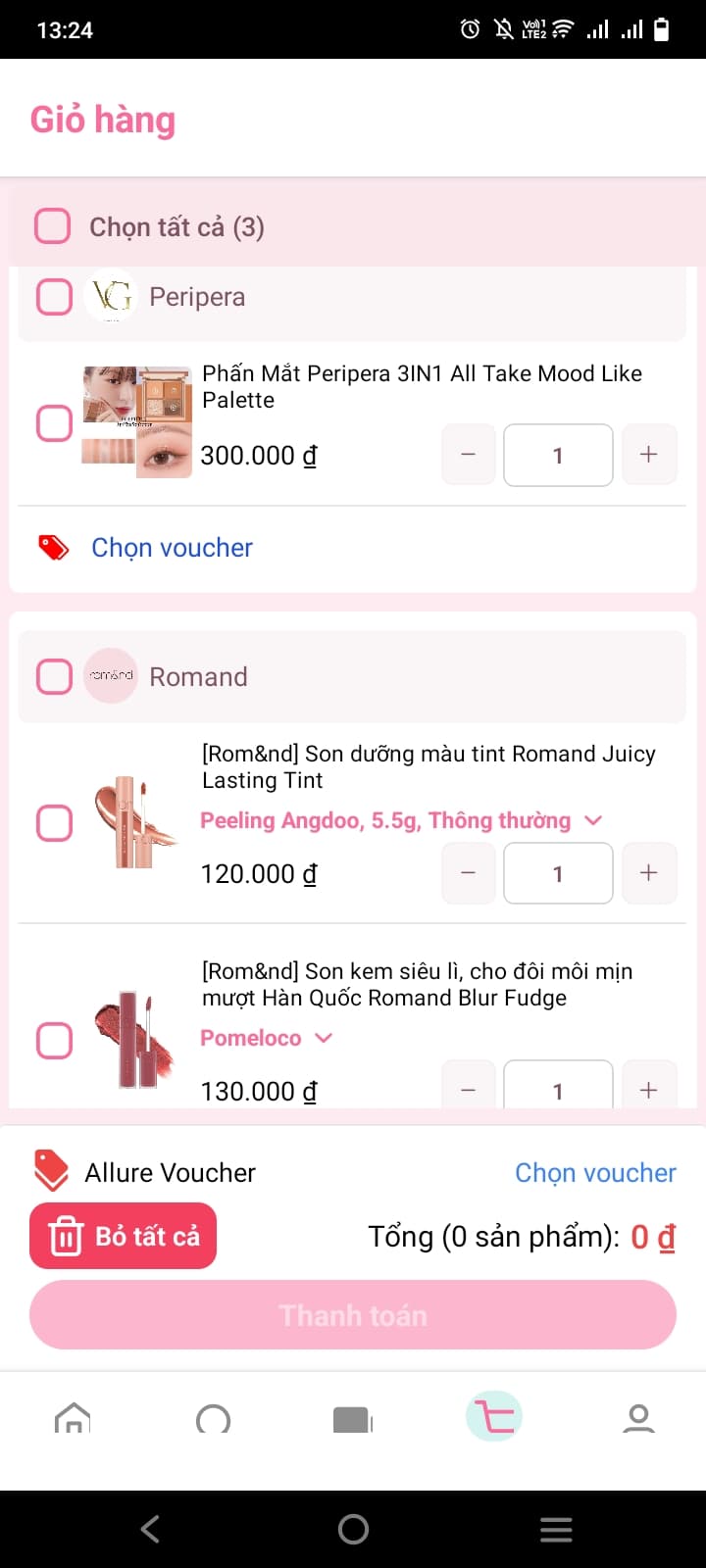The image size is (706, 1568).
Task: Choose a voucher for the Peripera shop
Action: click(172, 548)
